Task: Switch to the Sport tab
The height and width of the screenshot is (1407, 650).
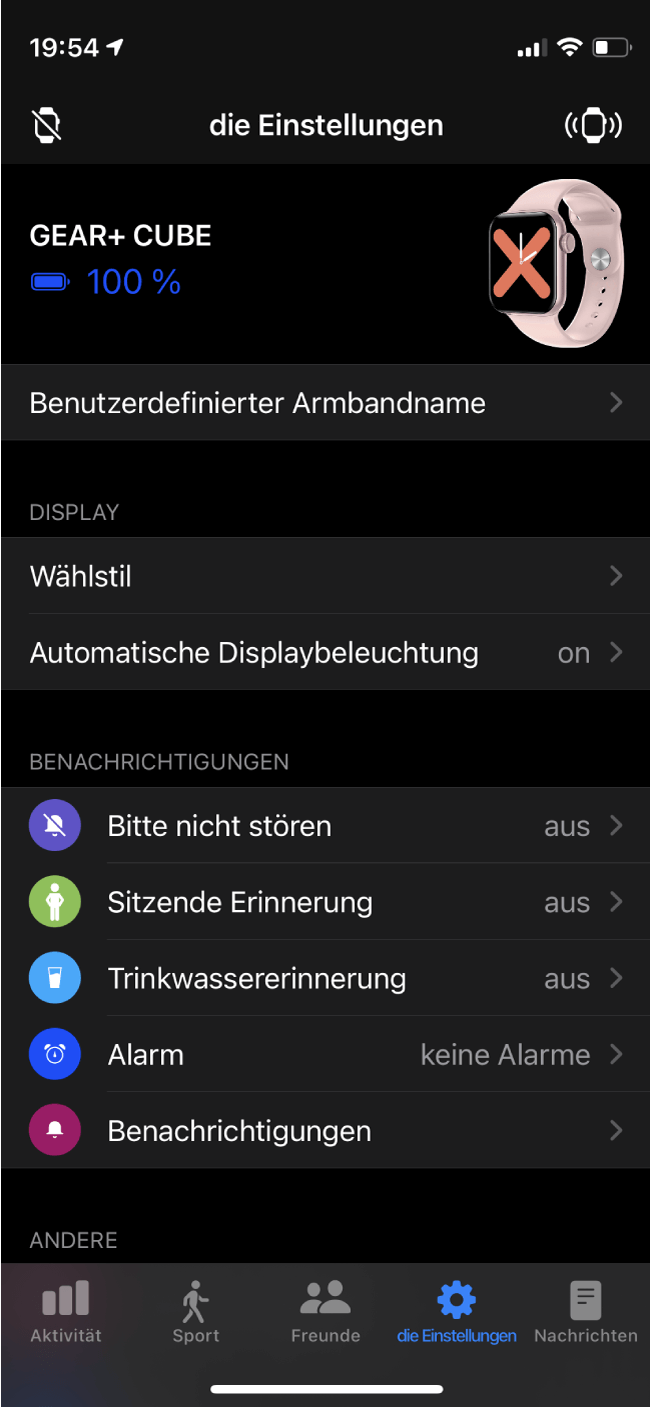Action: click(196, 1311)
